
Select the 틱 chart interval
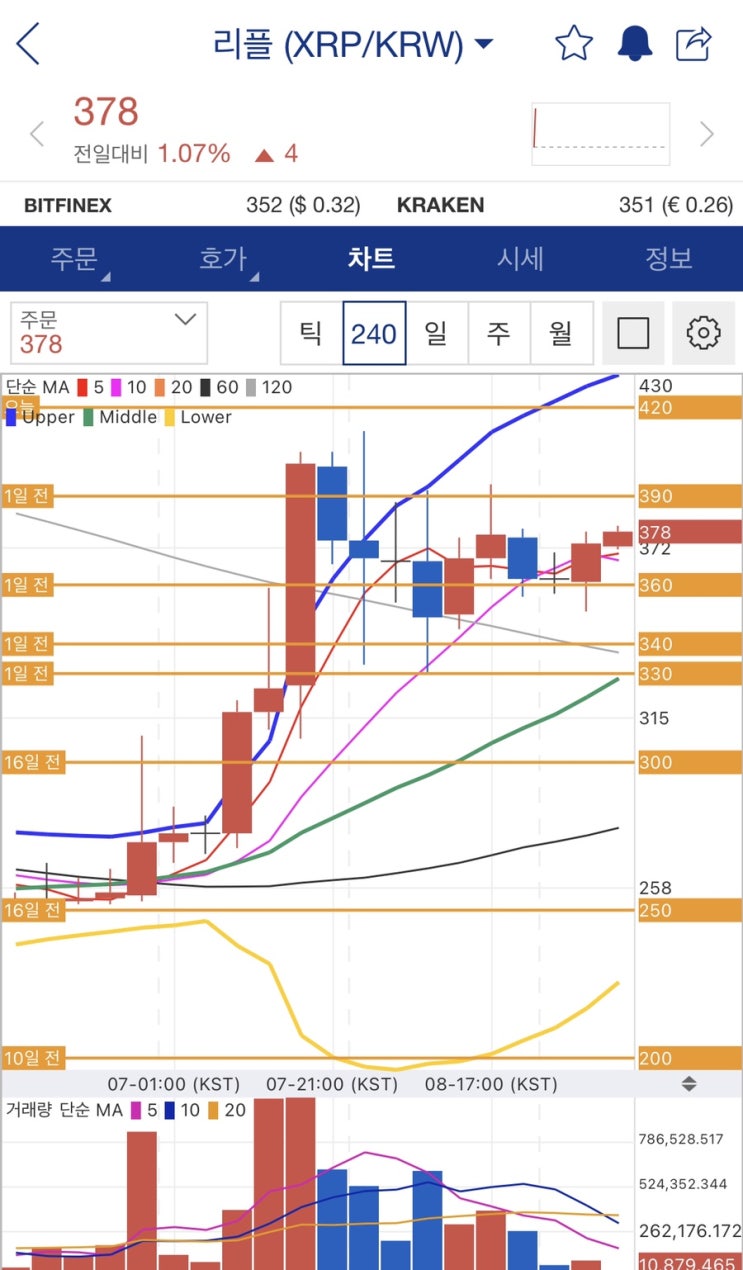(311, 333)
